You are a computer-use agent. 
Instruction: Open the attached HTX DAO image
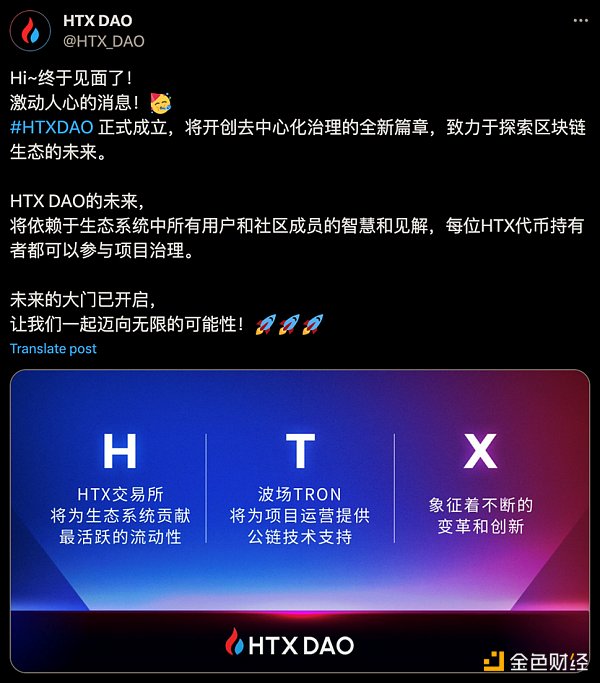pos(300,520)
